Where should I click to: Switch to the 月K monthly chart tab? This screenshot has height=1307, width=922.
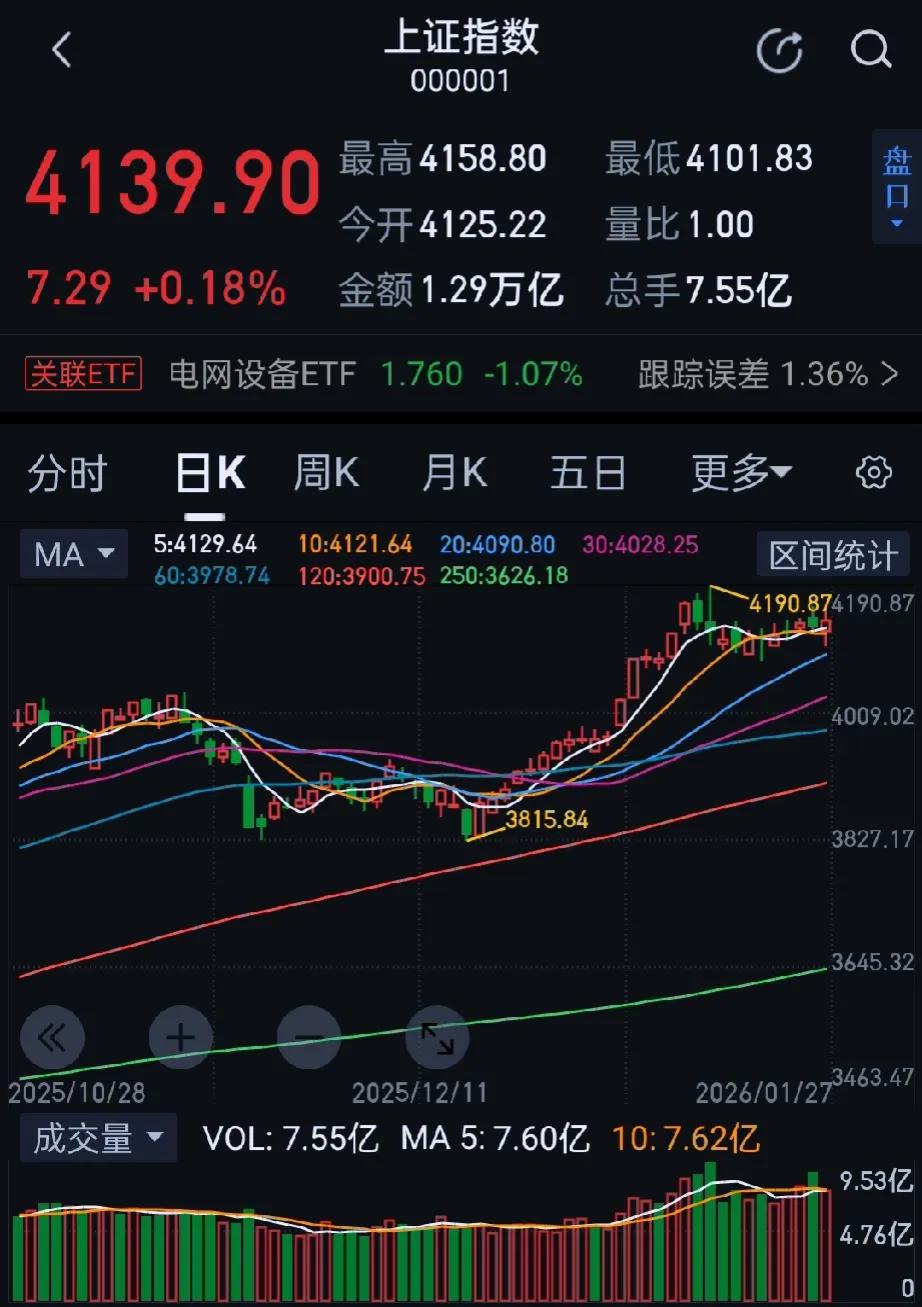tap(454, 472)
